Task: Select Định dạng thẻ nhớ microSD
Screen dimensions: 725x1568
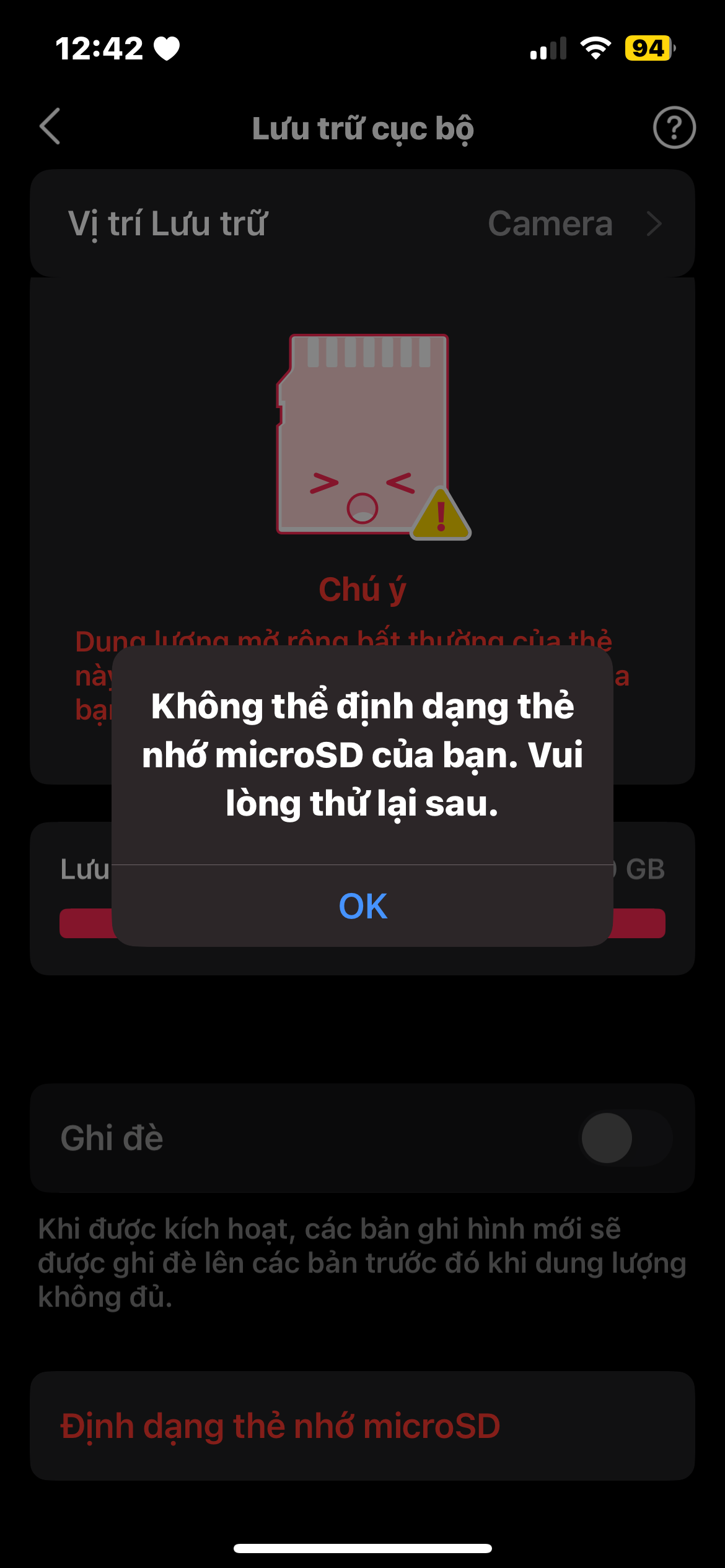Action: [280, 1426]
